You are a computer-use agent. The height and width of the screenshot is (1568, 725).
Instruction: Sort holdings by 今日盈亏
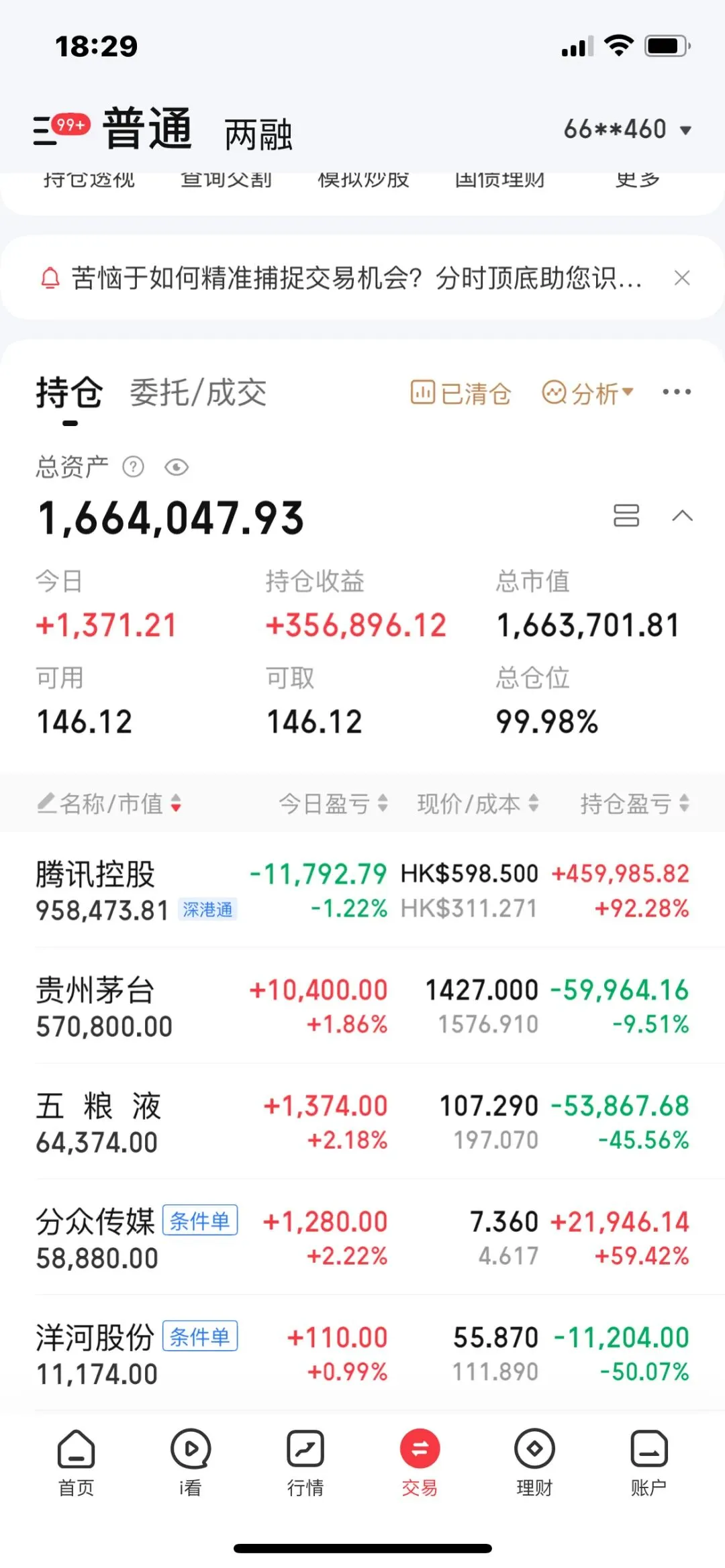coord(333,803)
